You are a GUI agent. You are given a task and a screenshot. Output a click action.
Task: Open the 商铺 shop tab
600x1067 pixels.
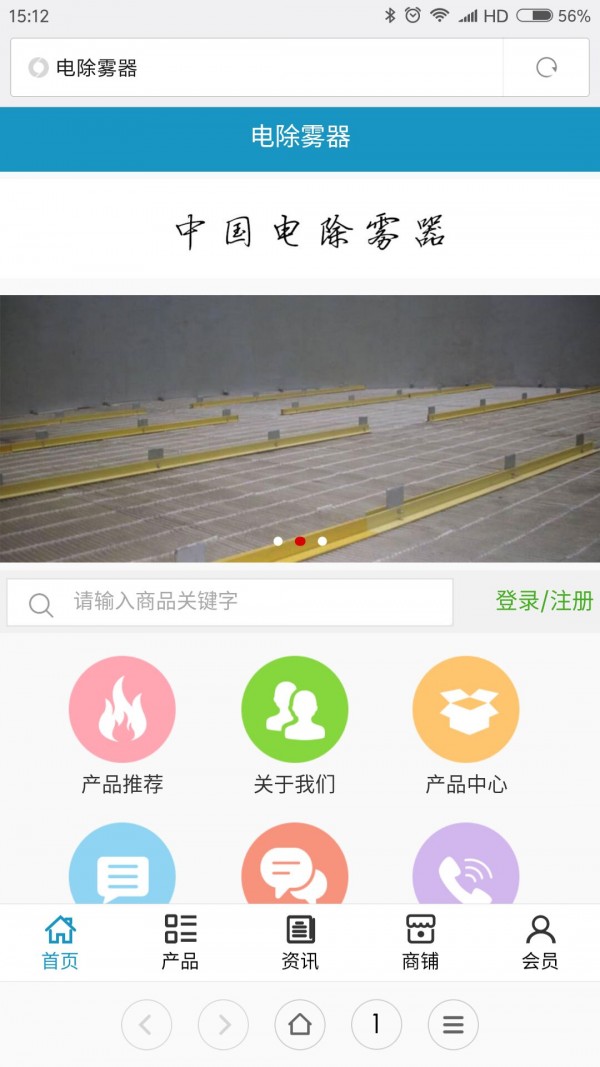pyautogui.click(x=420, y=942)
